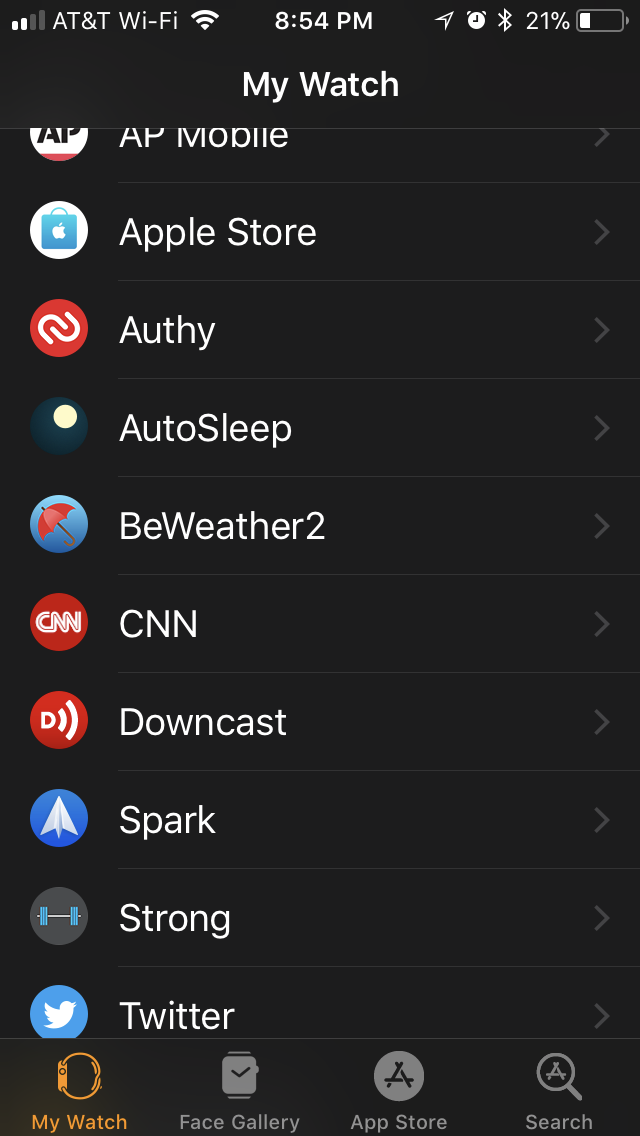
Task: Select Authy from the app list
Action: click(320, 330)
